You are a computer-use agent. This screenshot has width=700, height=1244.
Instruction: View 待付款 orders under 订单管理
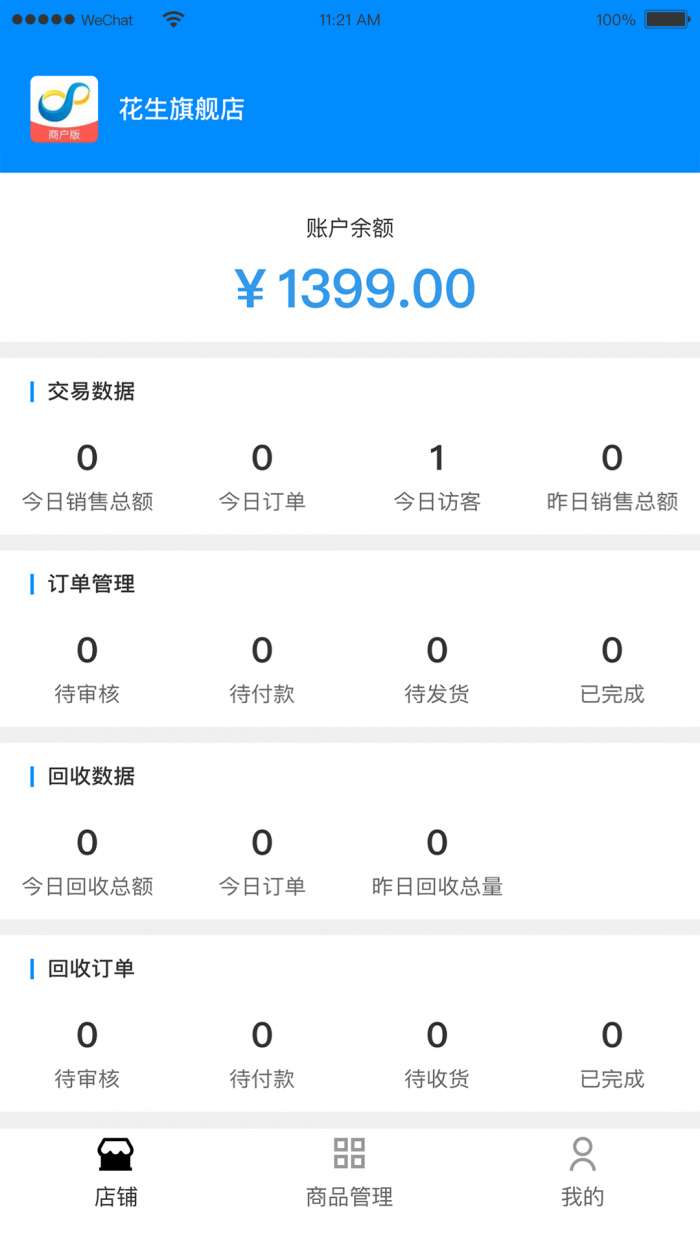[x=262, y=670]
